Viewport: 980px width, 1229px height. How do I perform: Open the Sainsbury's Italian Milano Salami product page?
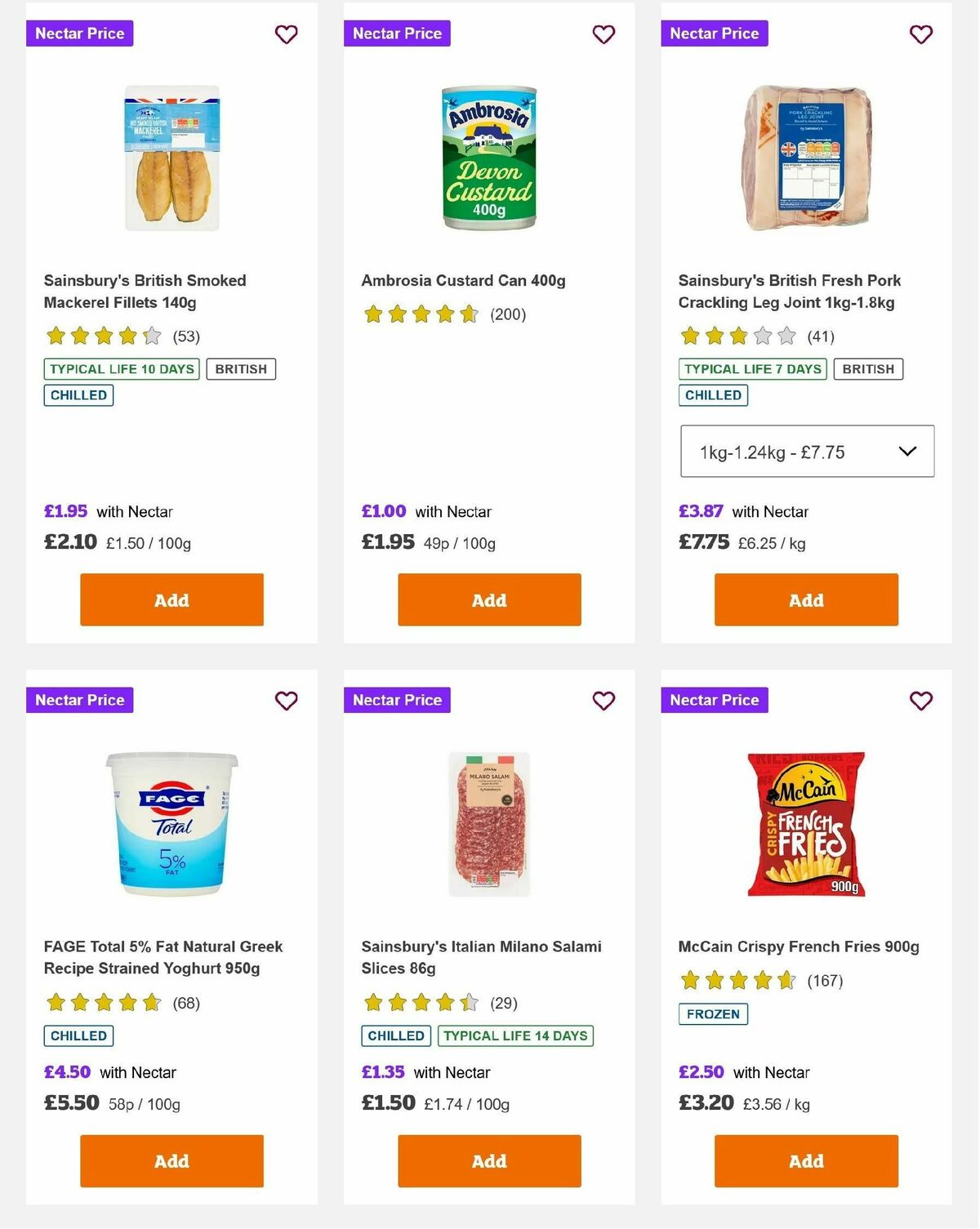click(x=481, y=957)
